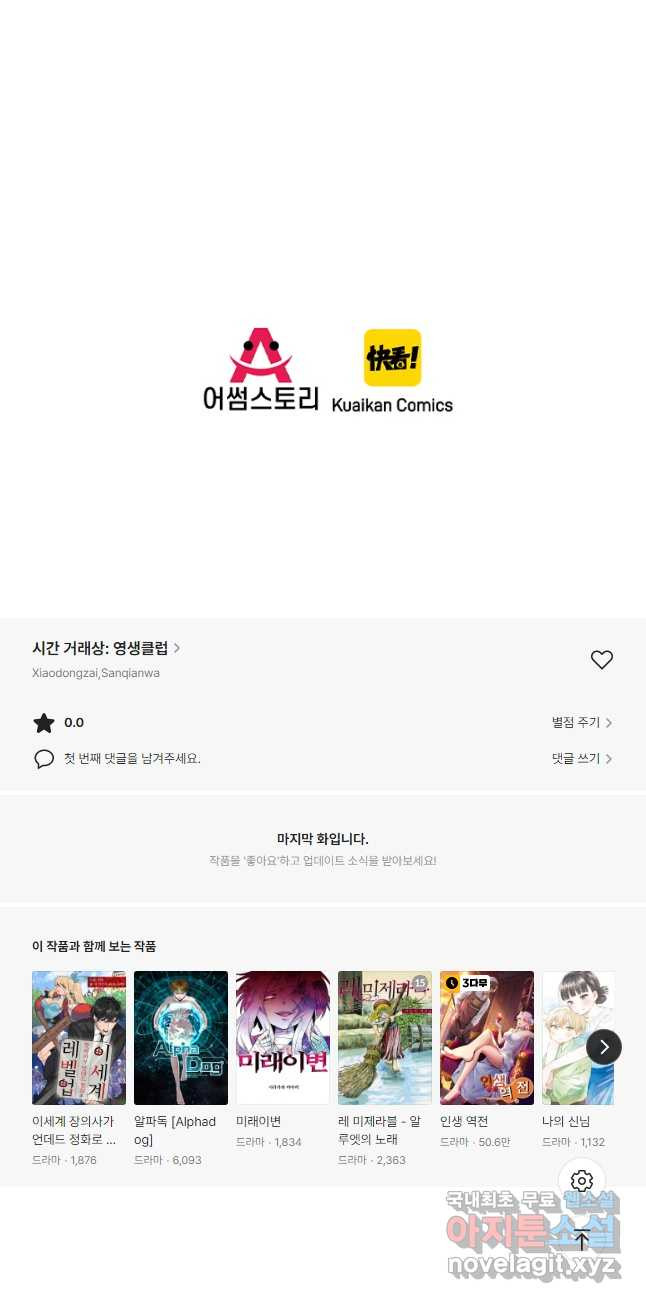646x1303 pixels.
Task: Open the 나의 신님 recommended title
Action: 575,1037
